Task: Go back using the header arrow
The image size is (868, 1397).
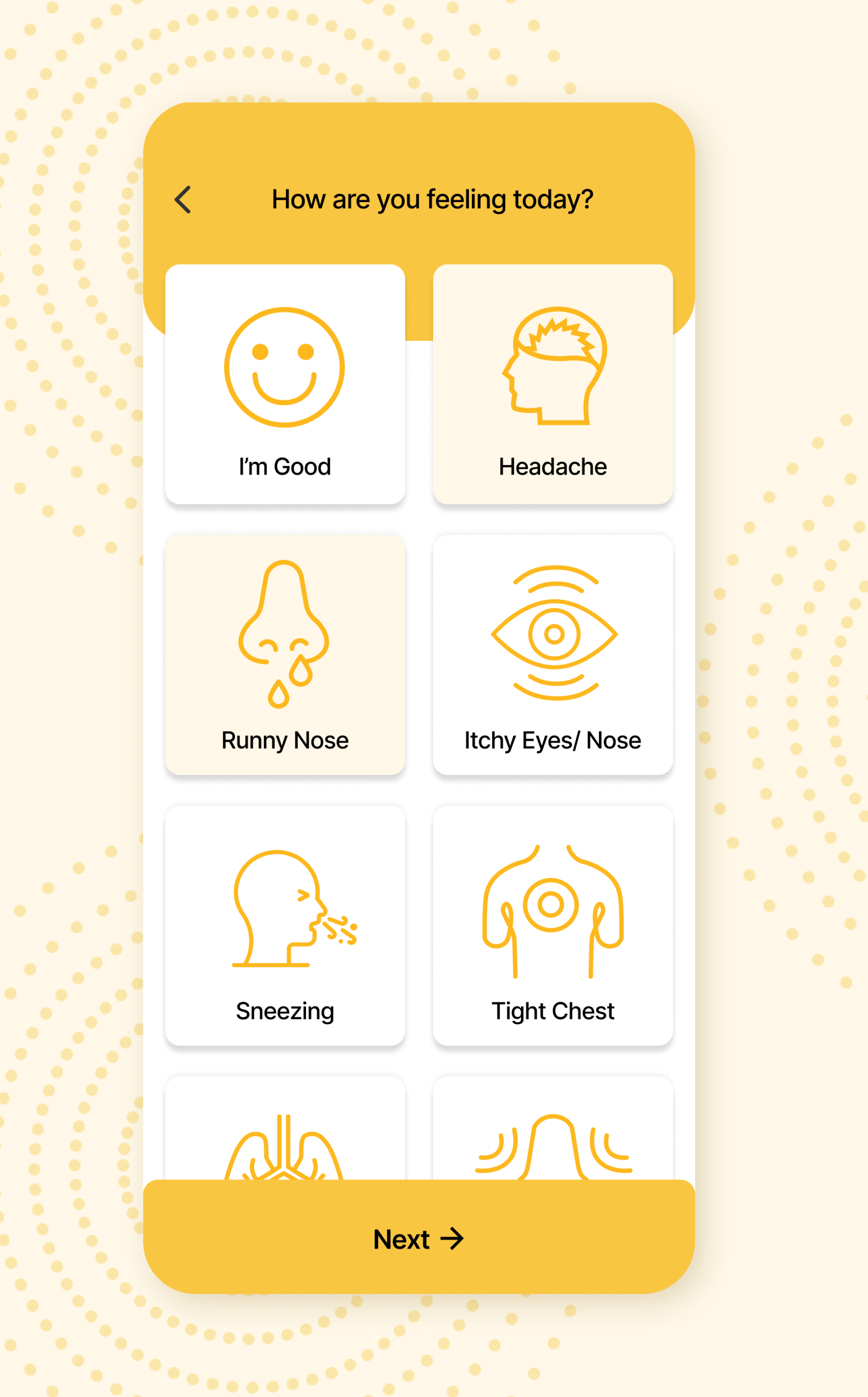Action: (x=183, y=200)
